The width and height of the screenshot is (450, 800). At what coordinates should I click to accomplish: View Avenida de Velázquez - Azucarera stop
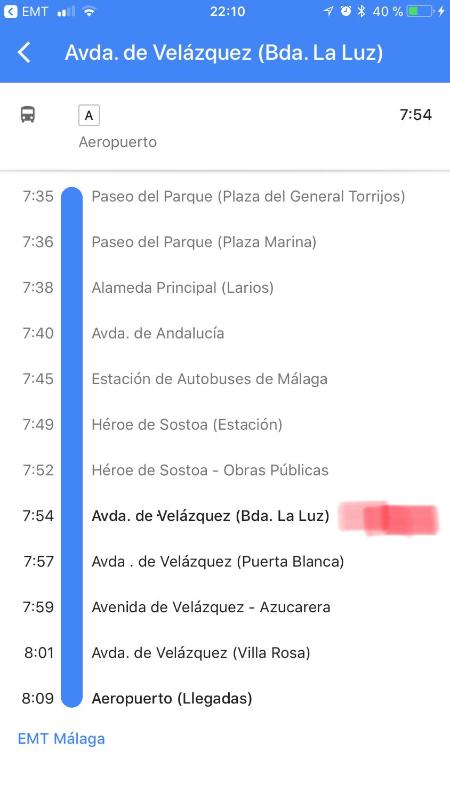point(211,607)
